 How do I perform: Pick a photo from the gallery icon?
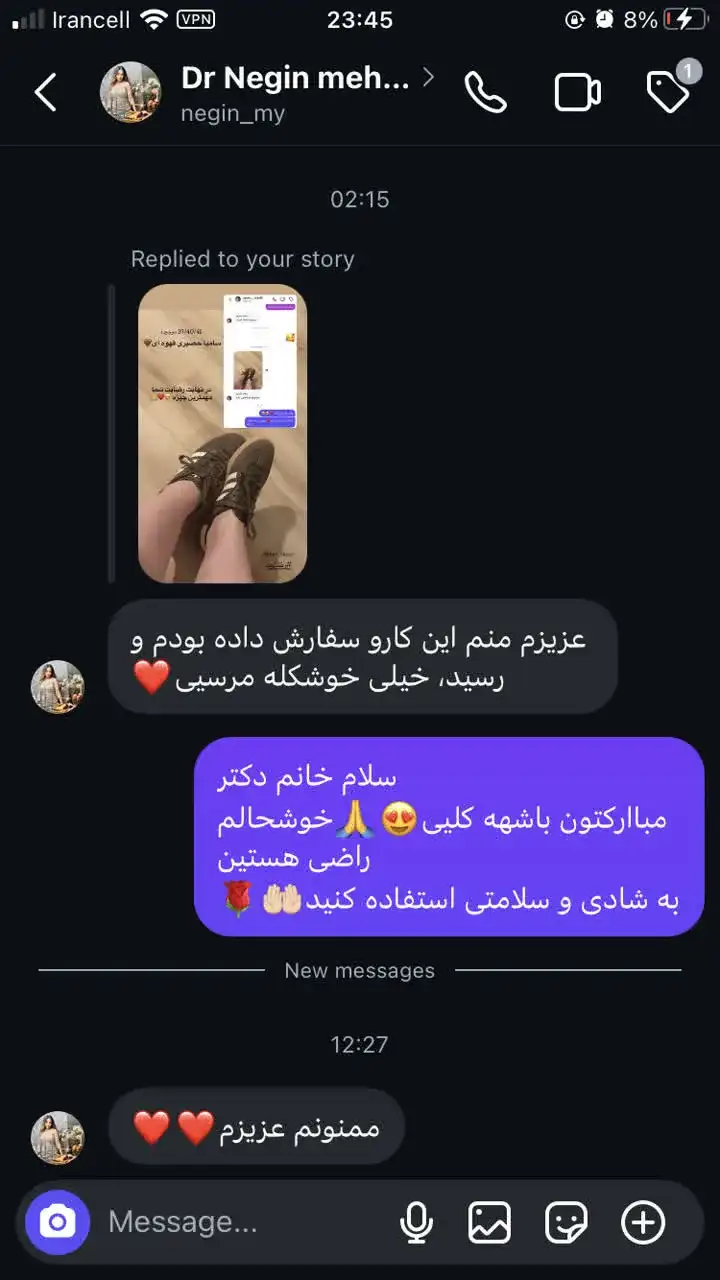(489, 1221)
